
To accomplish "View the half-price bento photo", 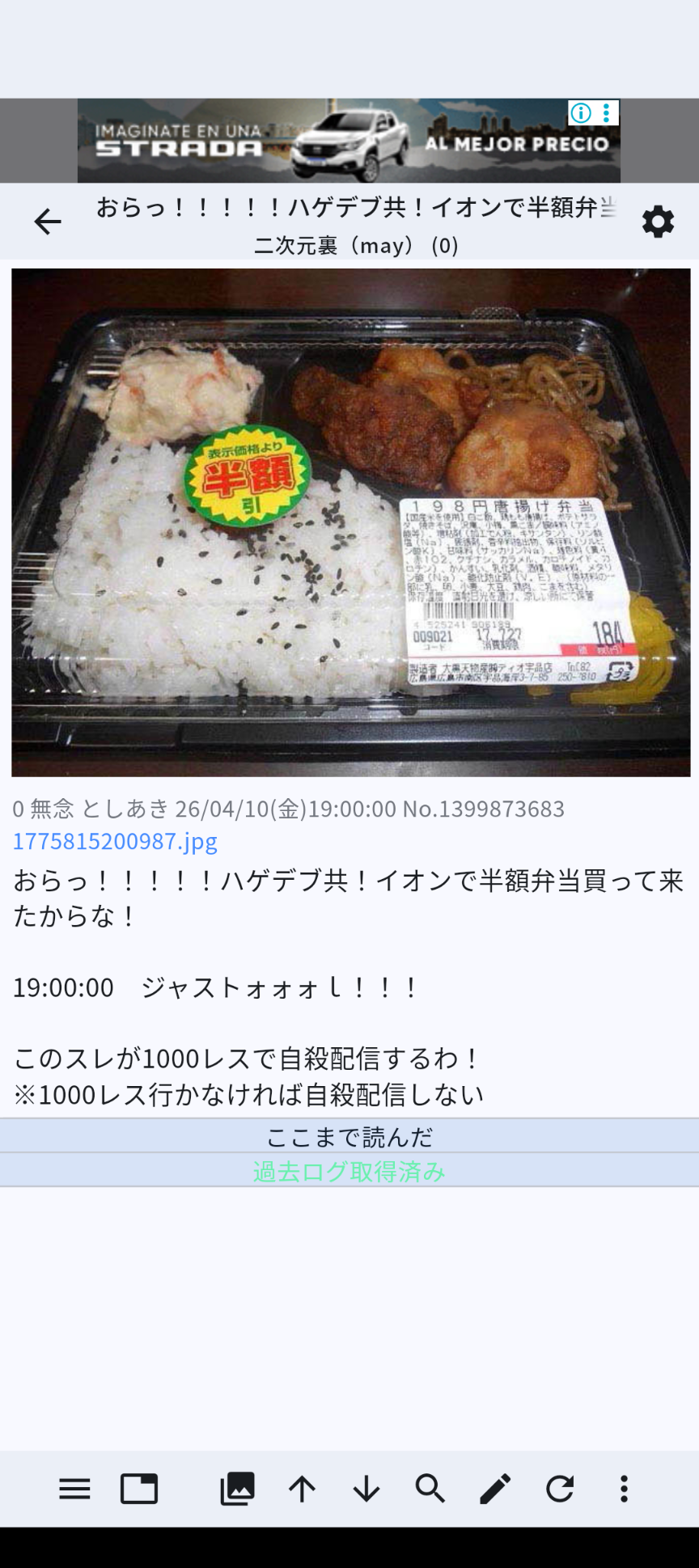I will pyautogui.click(x=350, y=522).
